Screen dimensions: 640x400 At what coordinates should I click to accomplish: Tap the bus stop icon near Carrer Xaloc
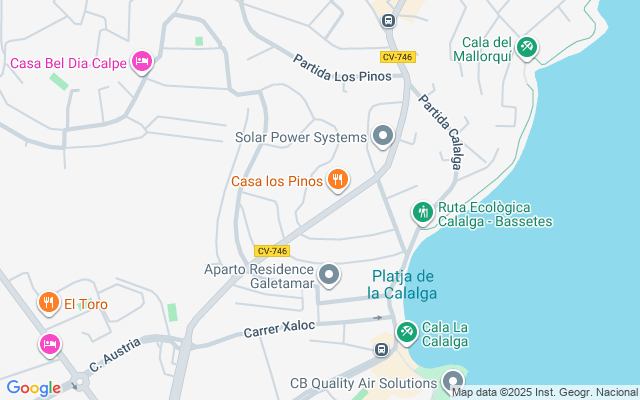click(x=381, y=349)
